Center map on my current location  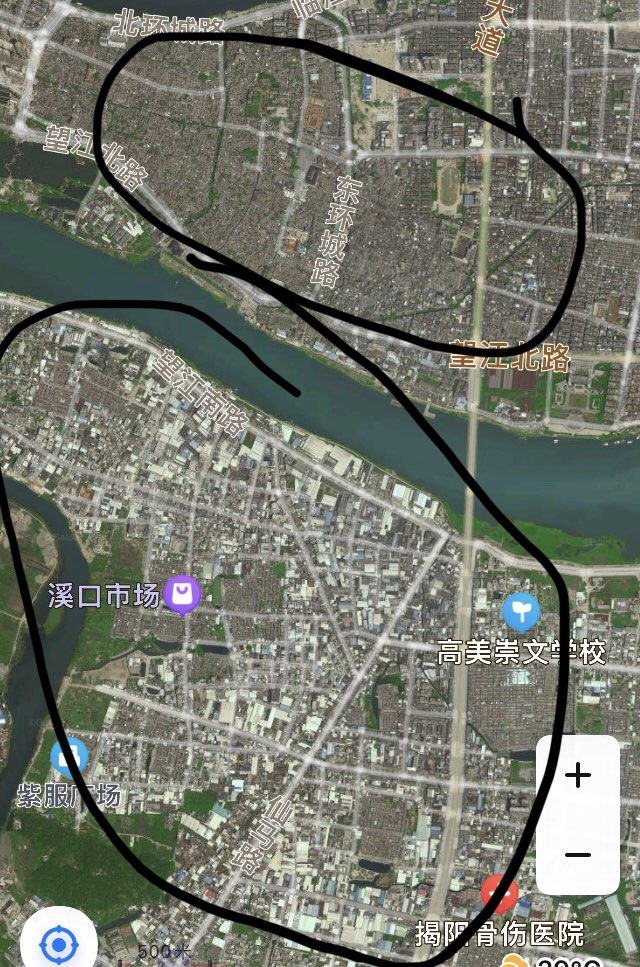coord(58,944)
